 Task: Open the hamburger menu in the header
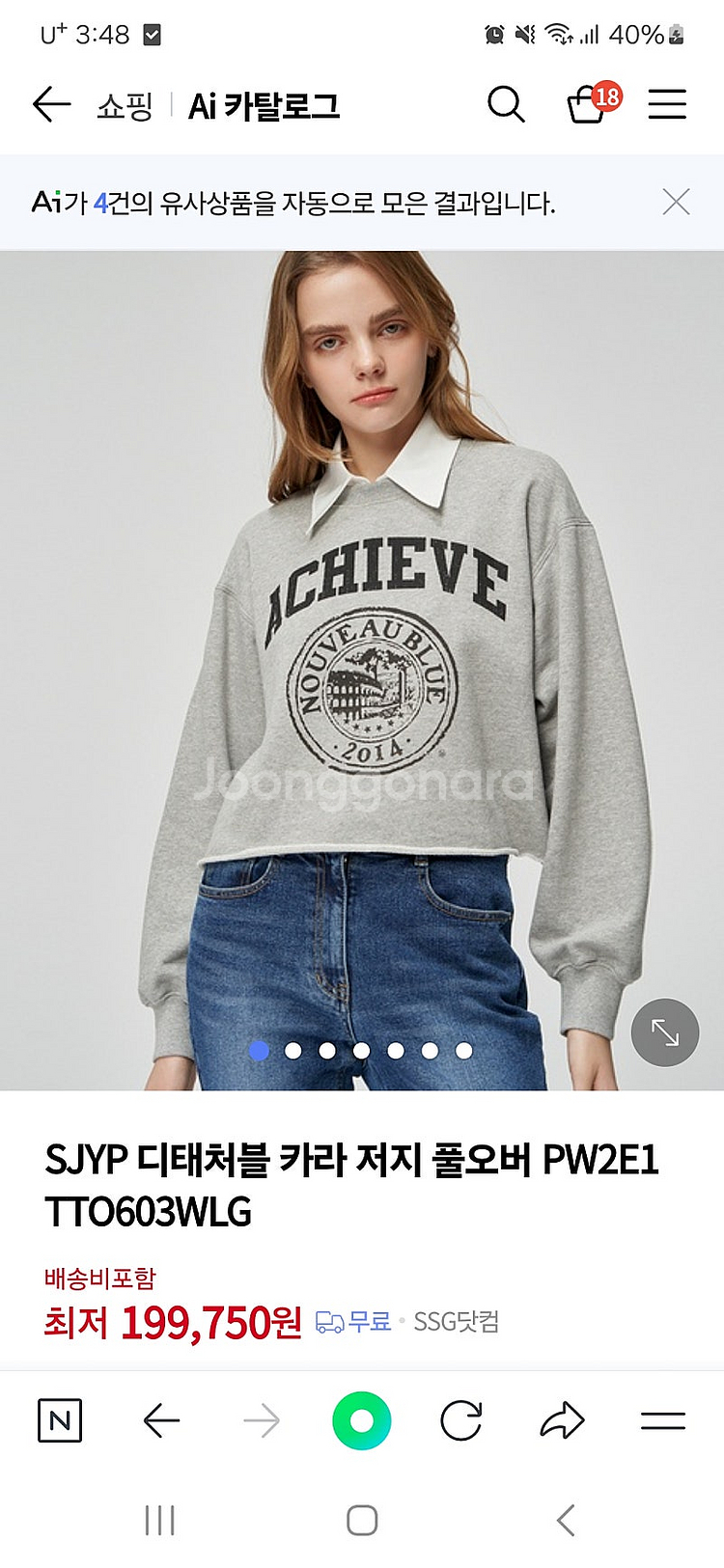(667, 104)
